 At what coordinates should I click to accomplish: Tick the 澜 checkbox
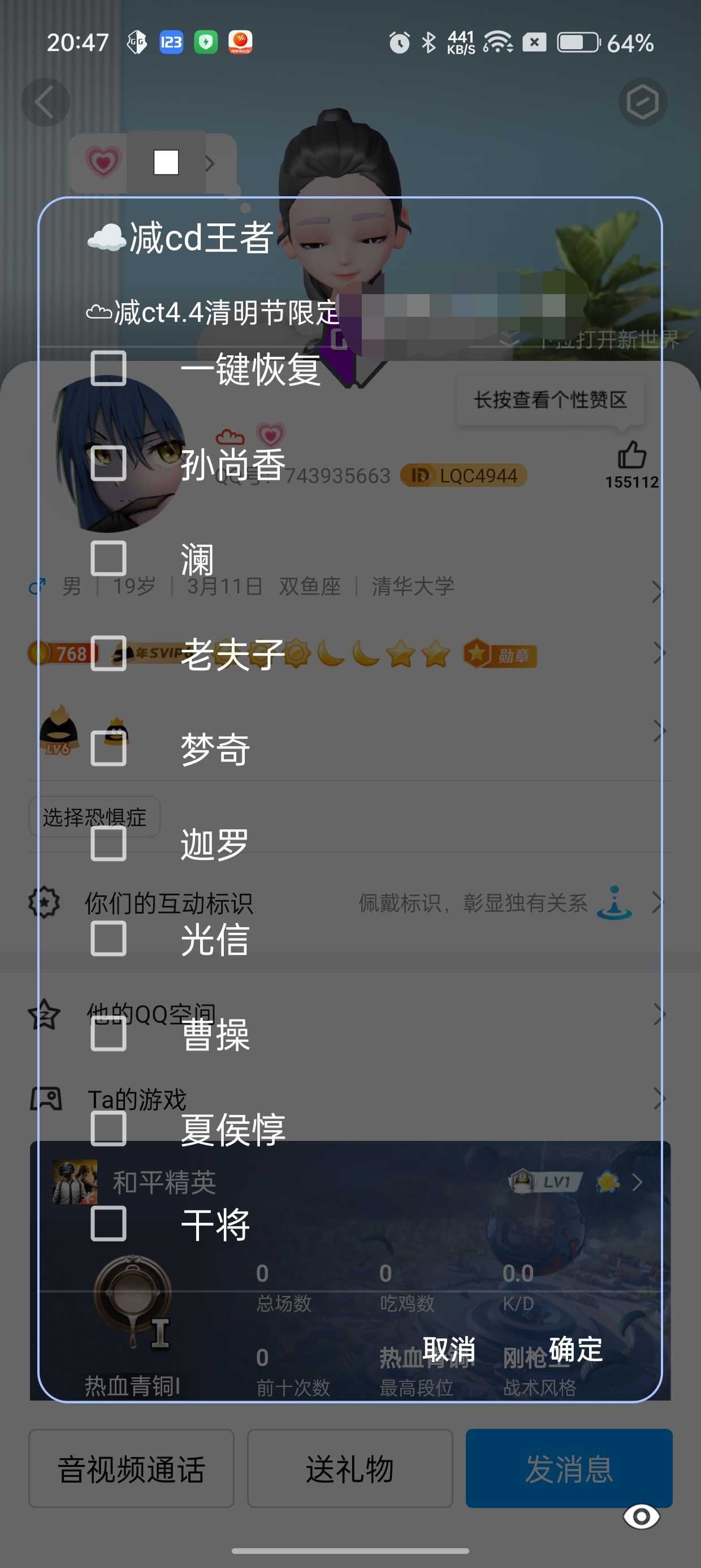pyautogui.click(x=109, y=558)
